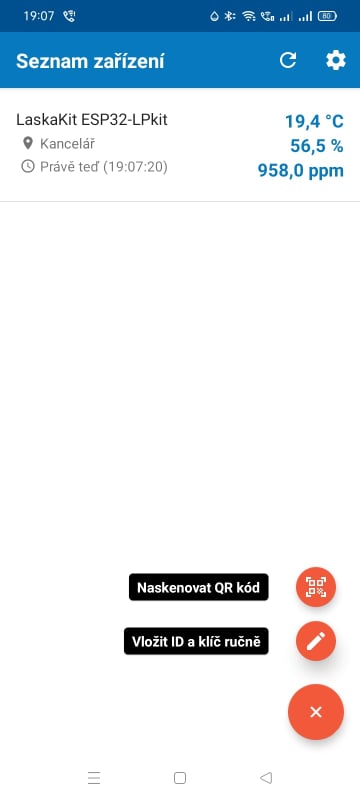
Task: Choose the Vložit ID a klíč ručně label
Action: (x=196, y=641)
